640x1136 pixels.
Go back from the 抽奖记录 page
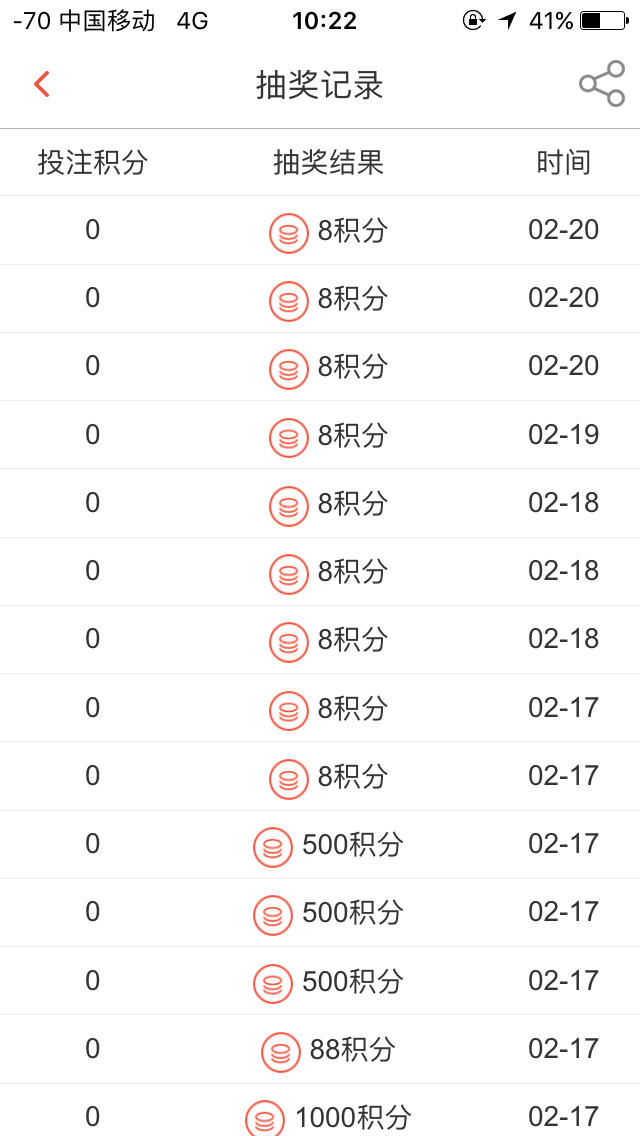pyautogui.click(x=42, y=85)
